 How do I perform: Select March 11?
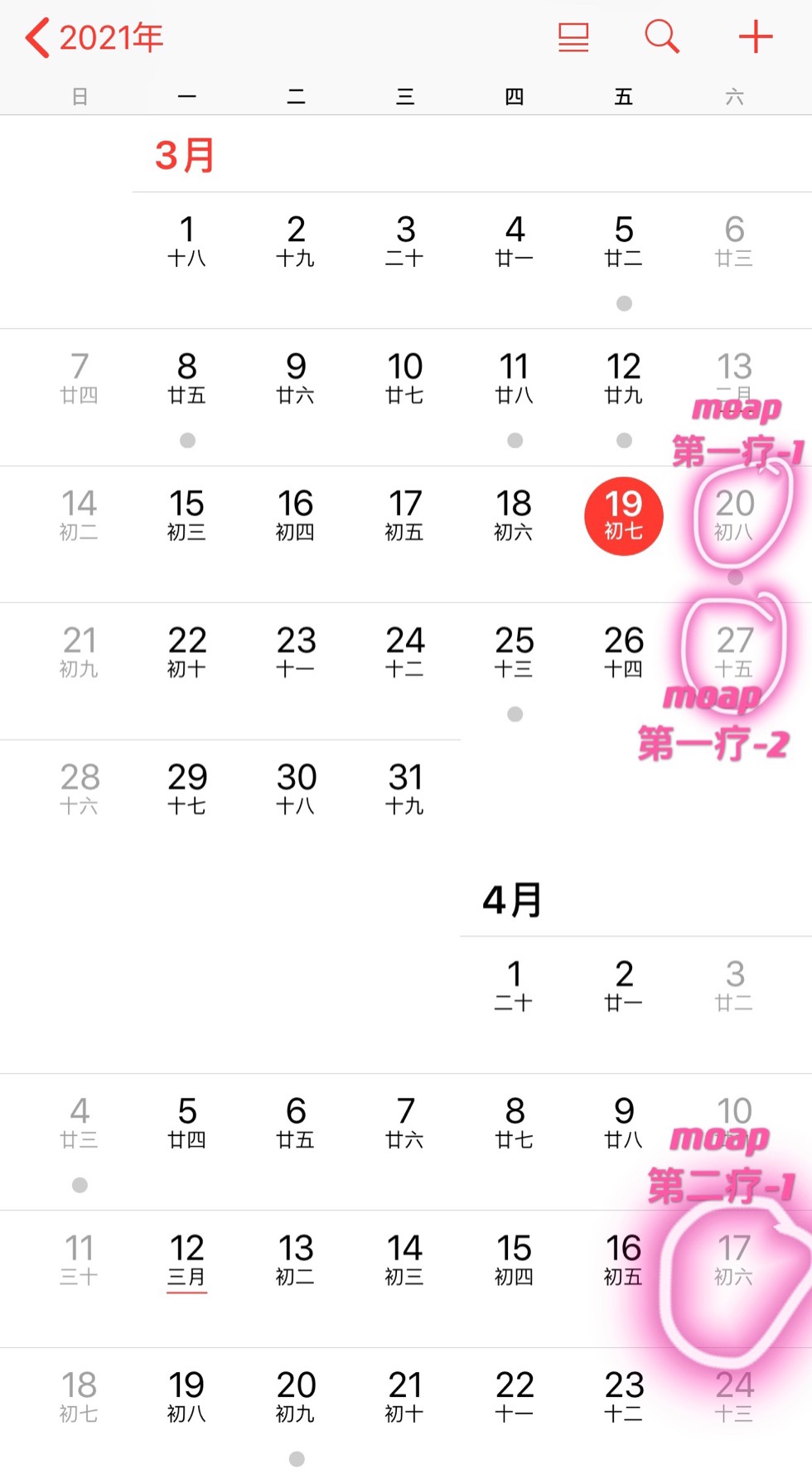tap(515, 379)
